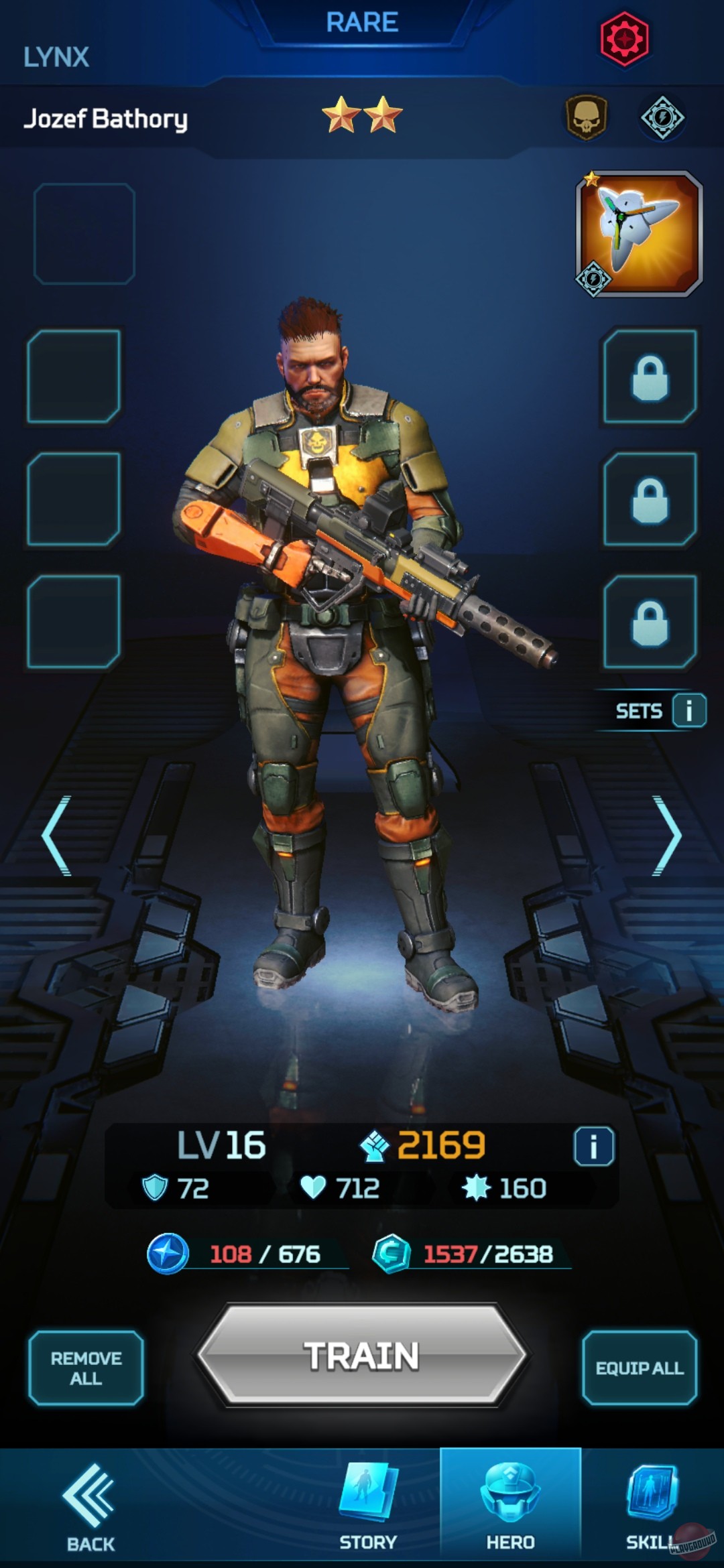This screenshot has height=1568, width=724.
Task: Show next hero with right arrow
Action: tap(667, 836)
